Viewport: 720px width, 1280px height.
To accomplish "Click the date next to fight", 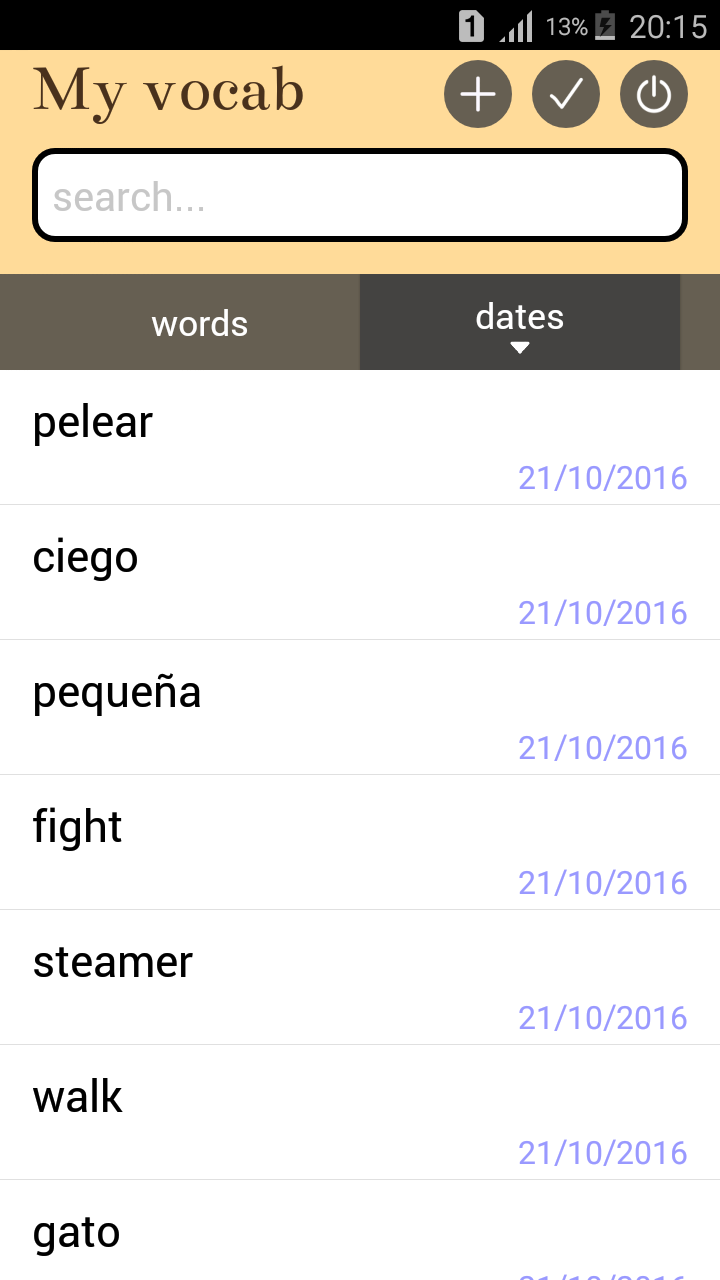I will [602, 882].
